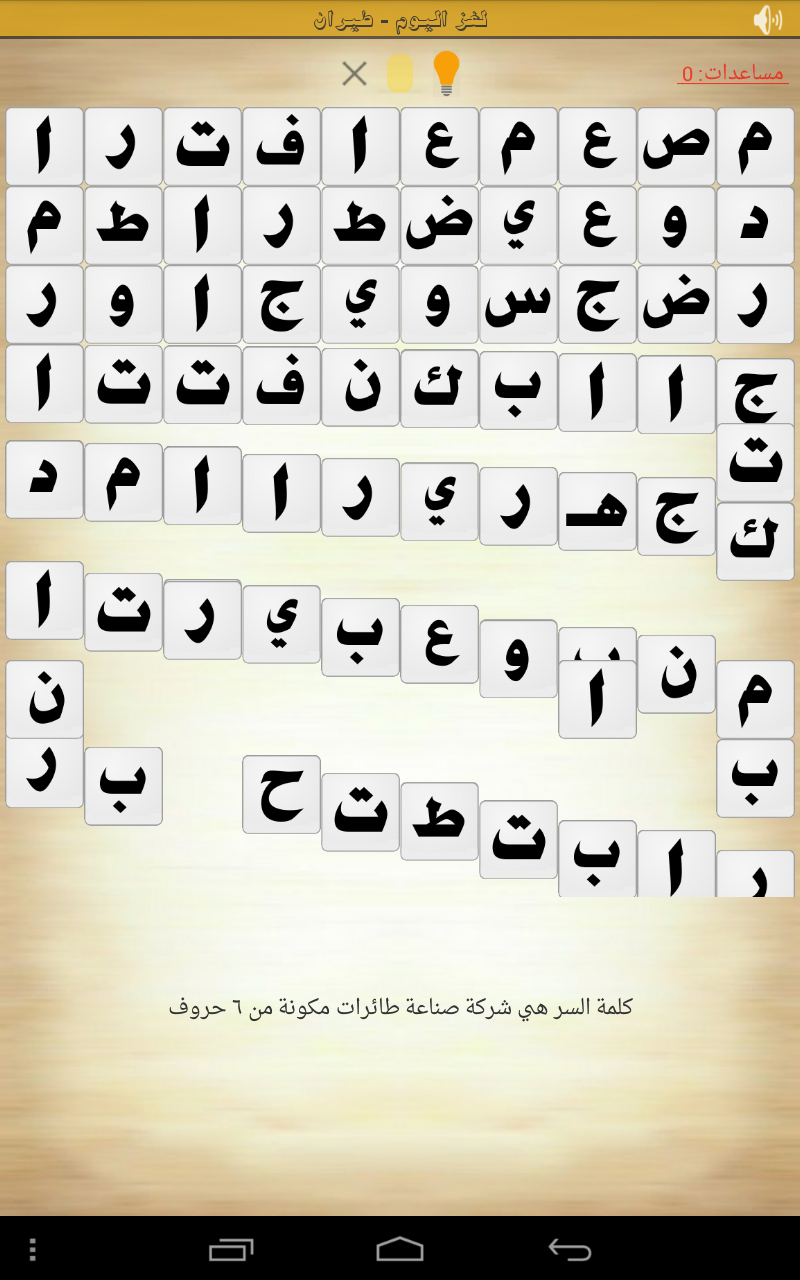Tap the dimmed lightbulb hint
800x1280 pixels.
coord(400,73)
